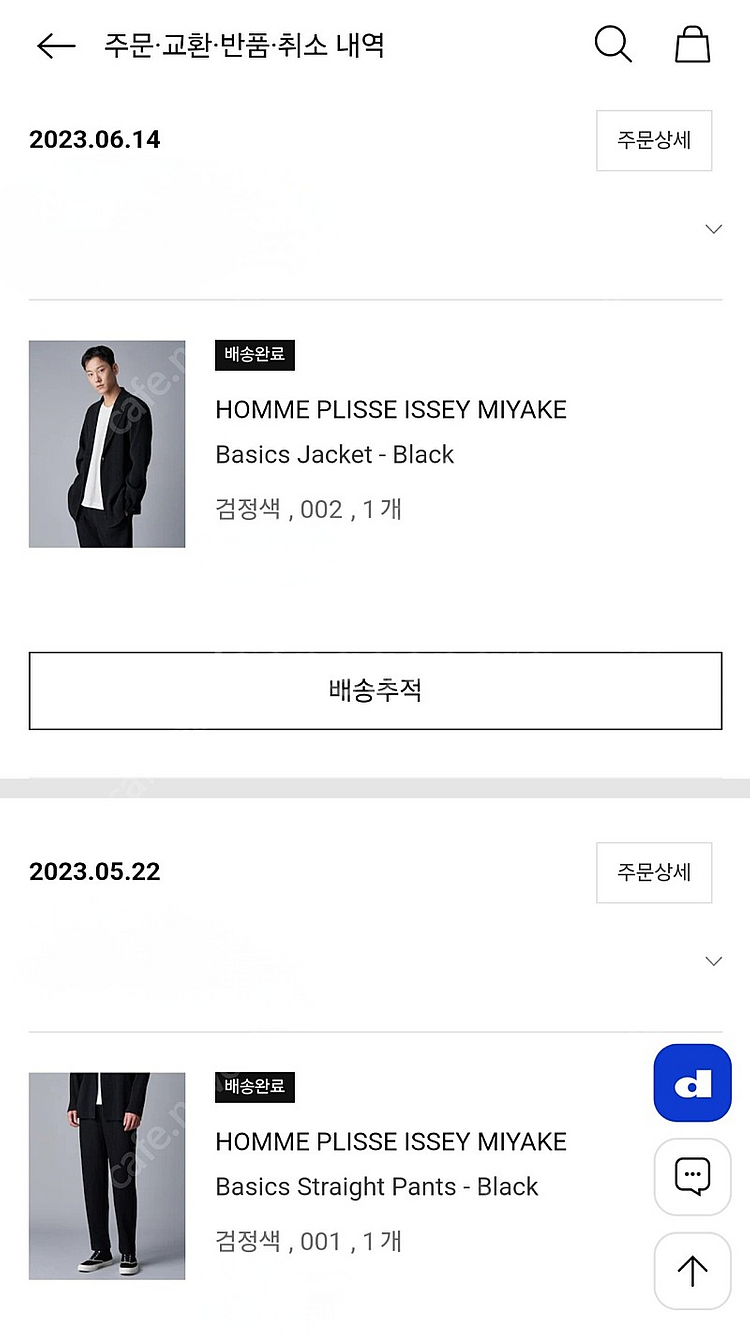Click the 배송추적 tracking button
Screen dimensions: 750x1334
375,690
